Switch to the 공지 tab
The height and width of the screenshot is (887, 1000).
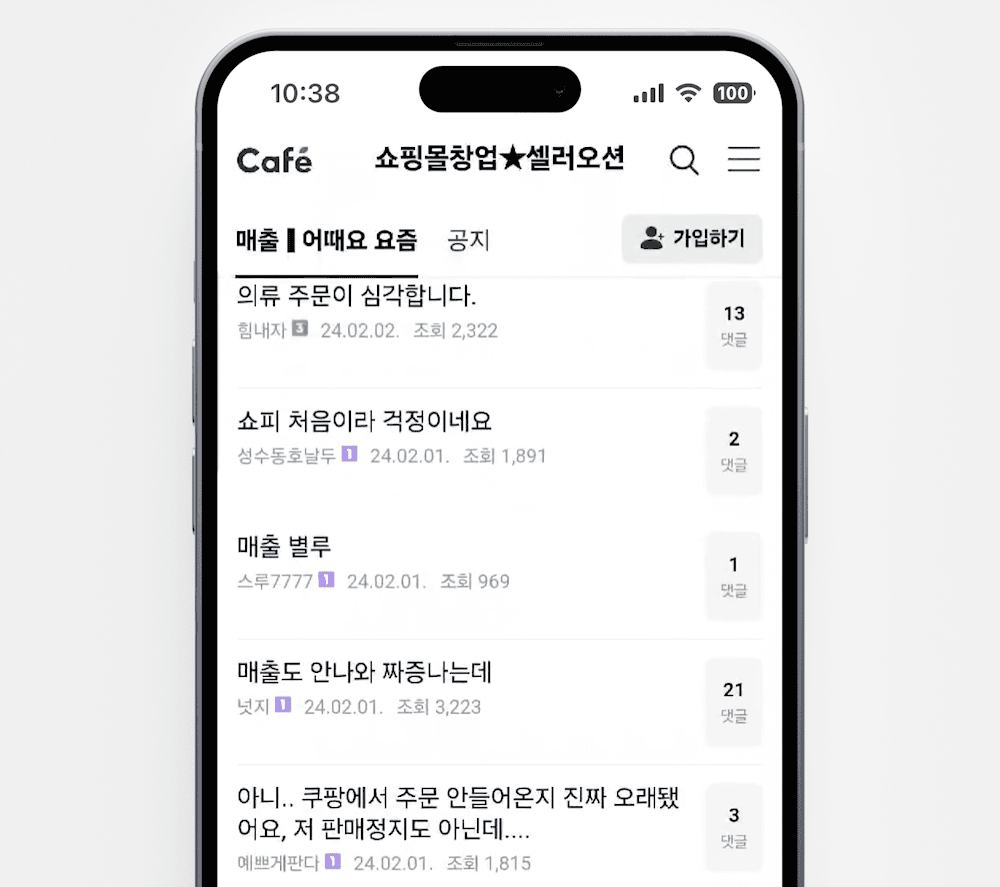tap(468, 240)
